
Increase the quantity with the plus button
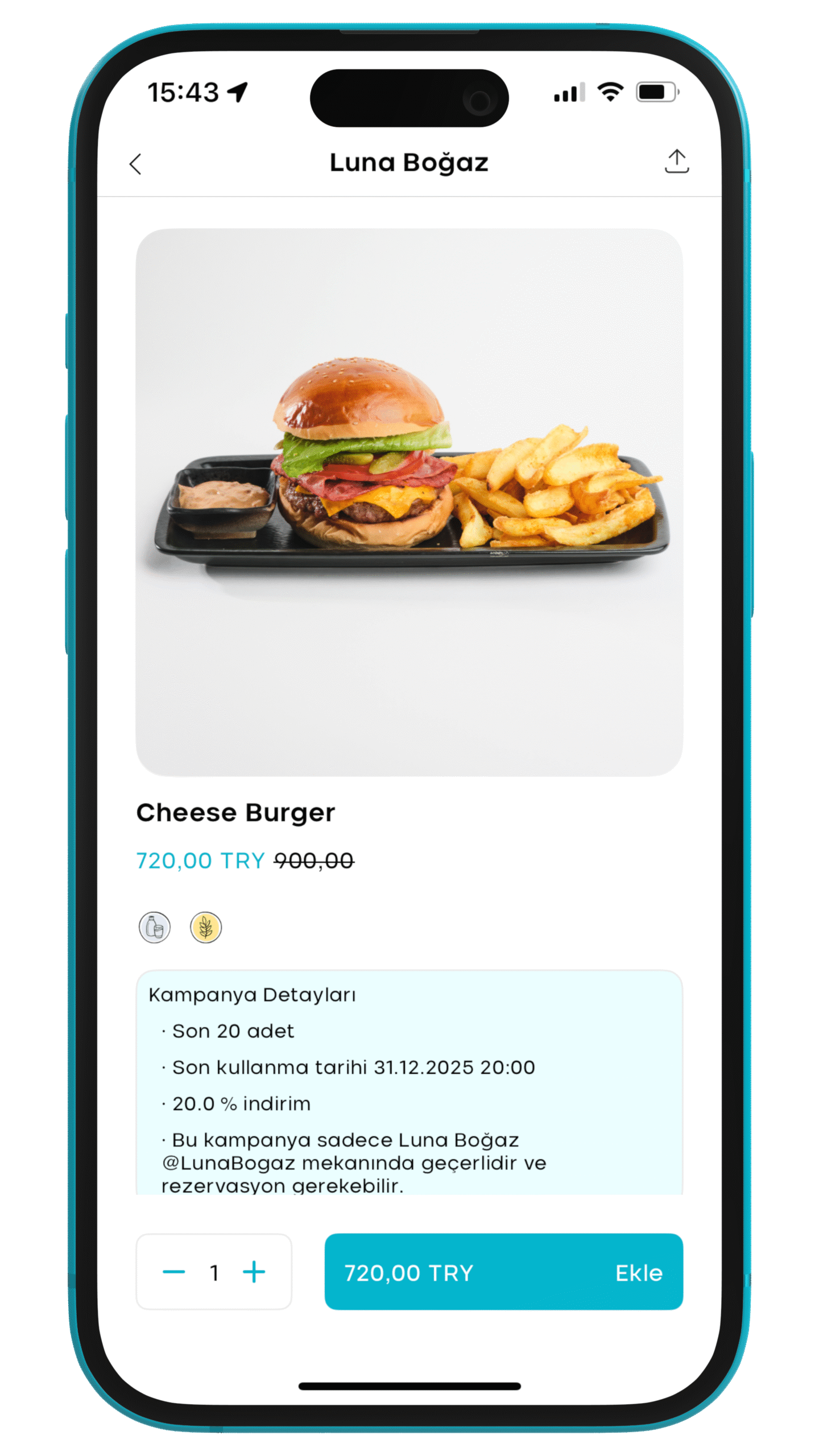tap(254, 1272)
